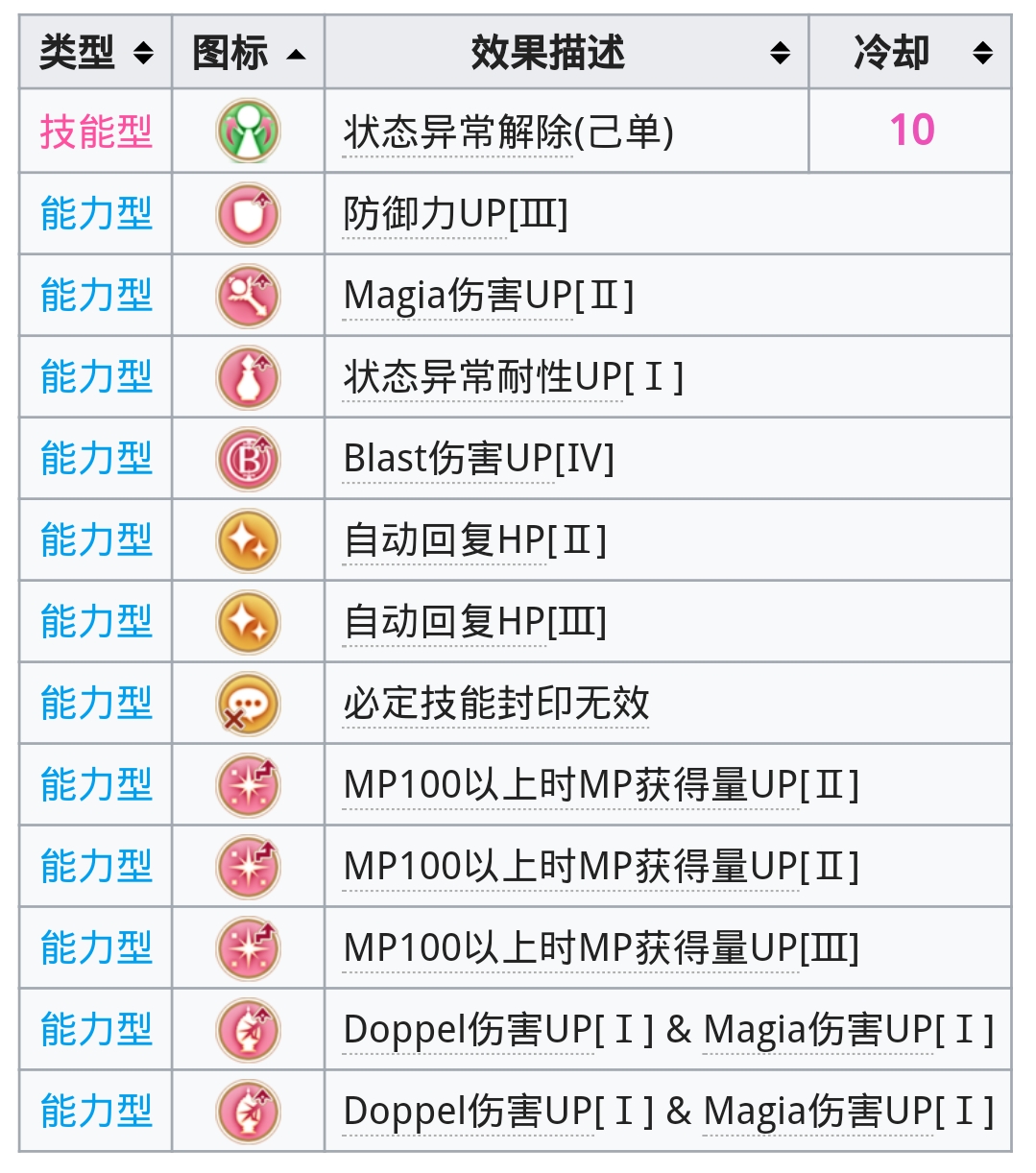Open 能力型 link in 防御力UP[Ⅲ] row
The image size is (1036, 1173).
click(x=96, y=213)
